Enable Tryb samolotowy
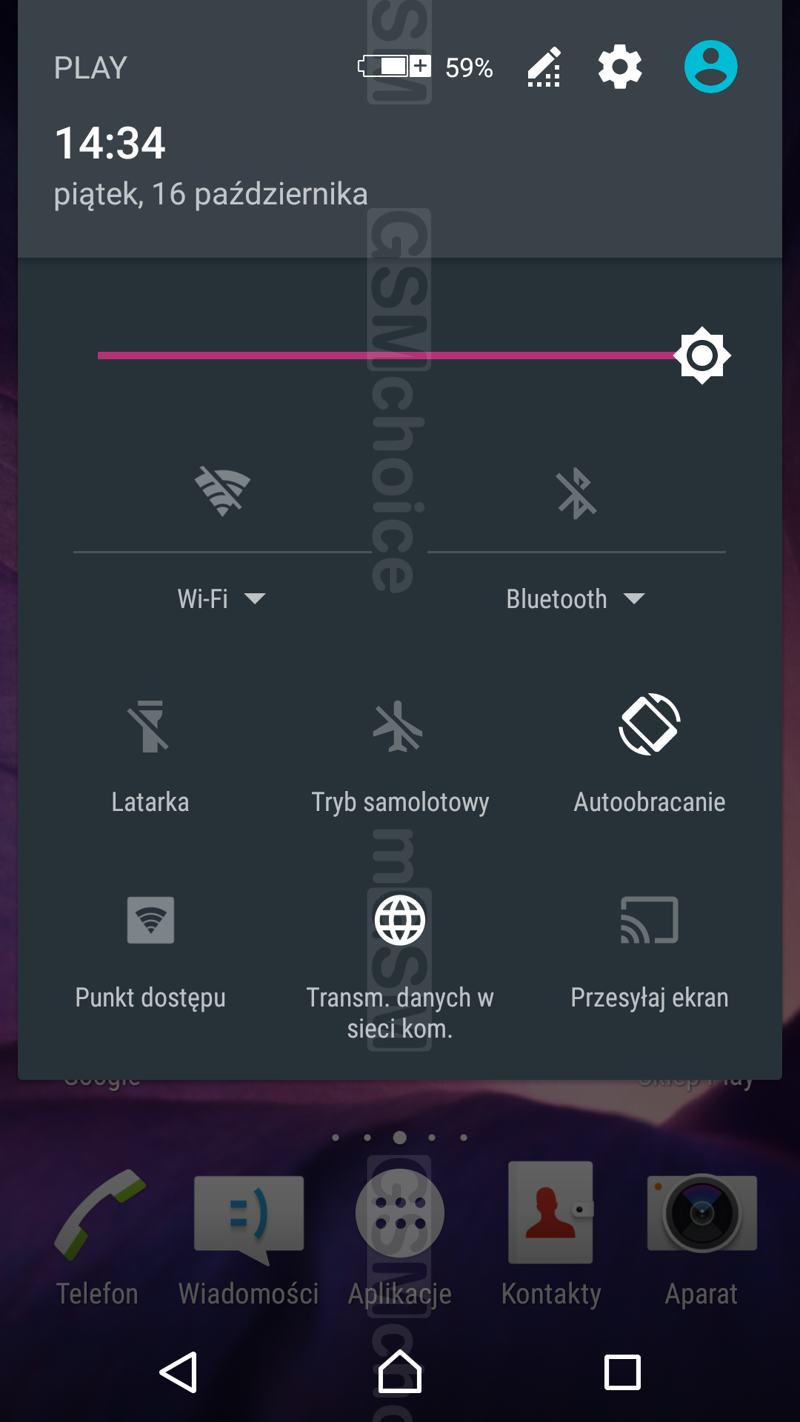The height and width of the screenshot is (1422, 800). tap(399, 726)
